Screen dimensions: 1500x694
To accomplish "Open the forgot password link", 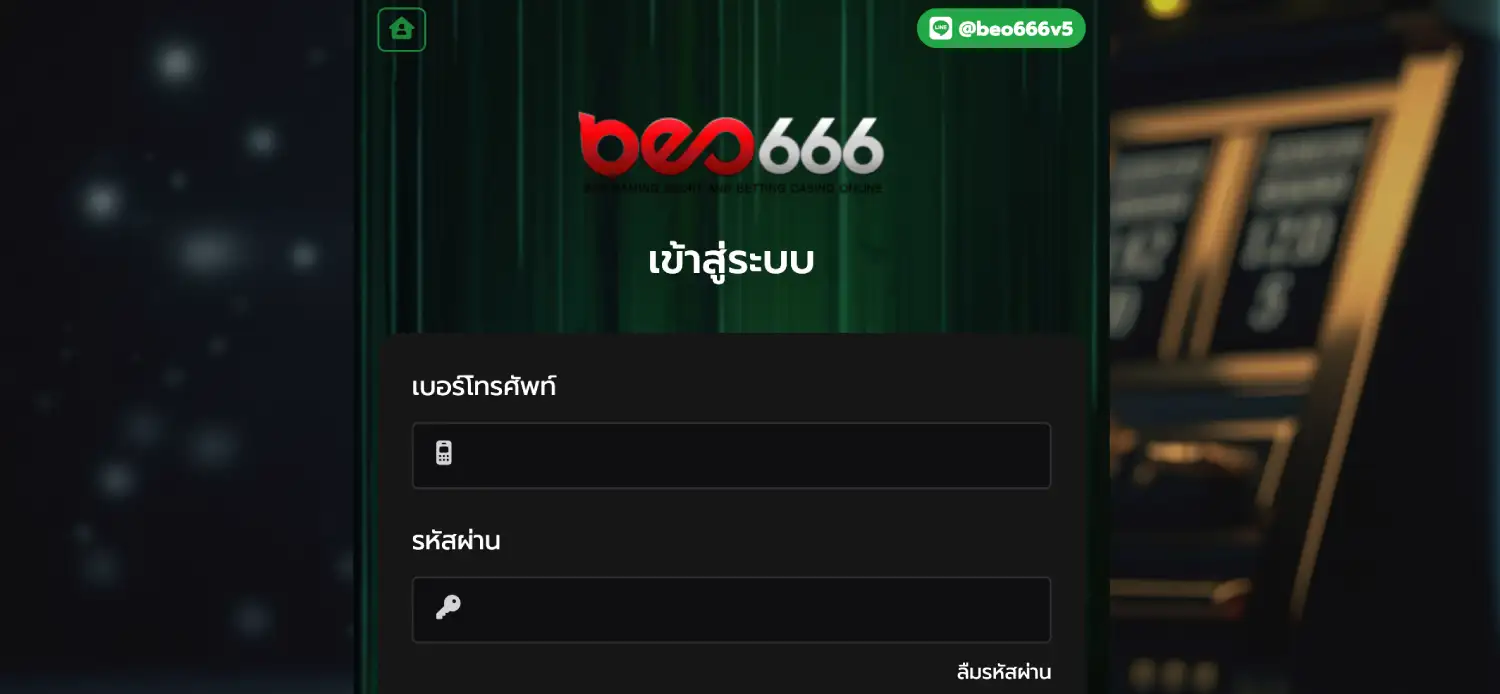I will [1003, 672].
